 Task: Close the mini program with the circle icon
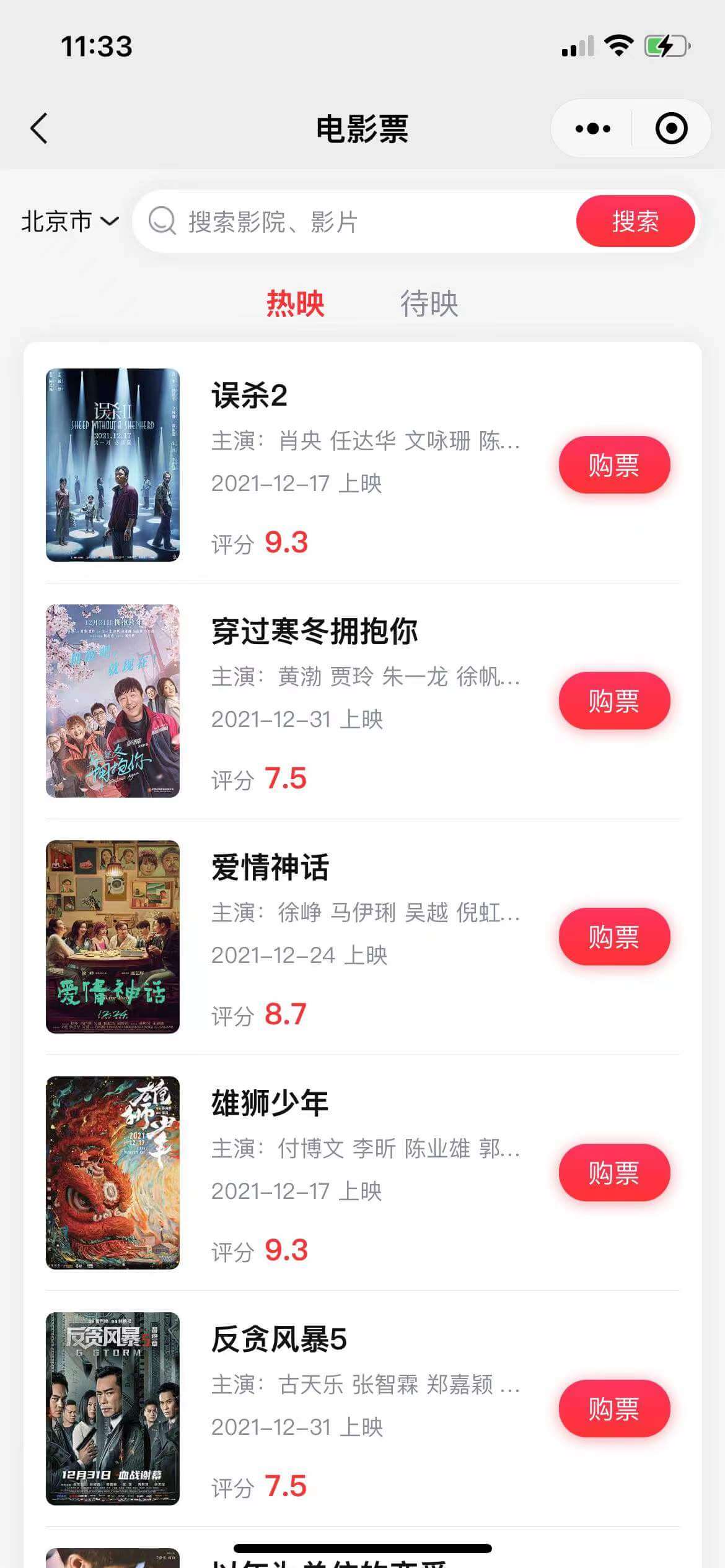click(x=671, y=129)
